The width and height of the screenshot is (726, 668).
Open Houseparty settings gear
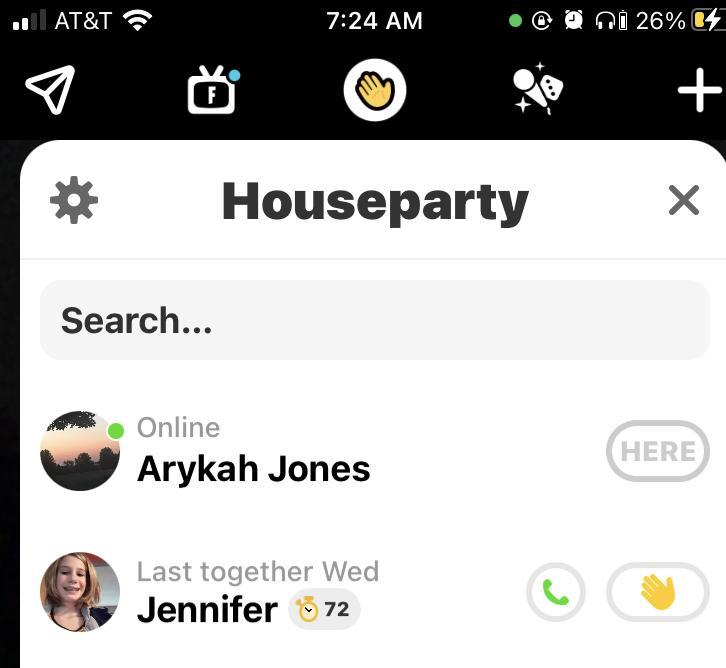click(x=74, y=201)
